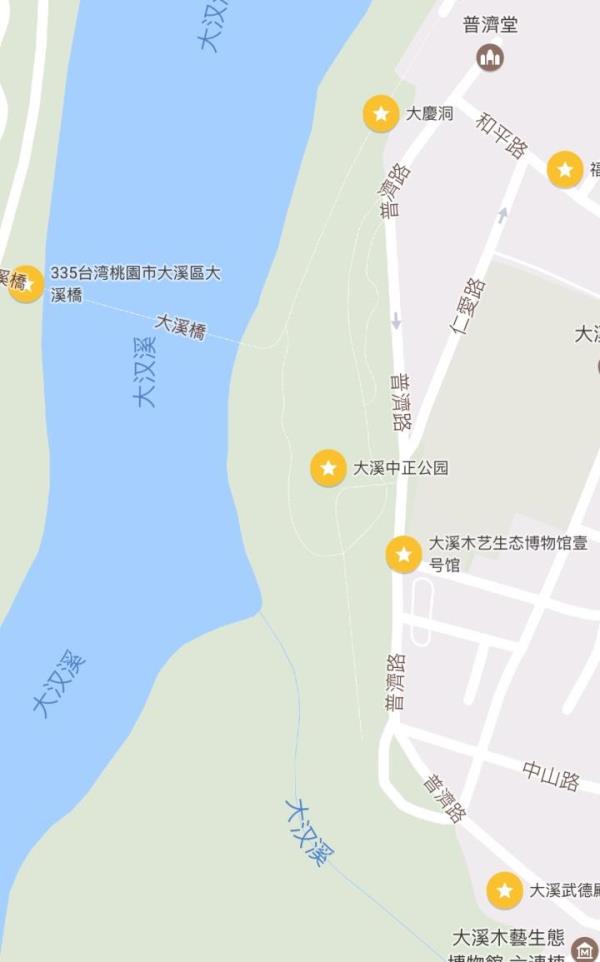The width and height of the screenshot is (600, 962).
Task: Select the 大溪橋 starred marker by the river
Action: [26, 284]
